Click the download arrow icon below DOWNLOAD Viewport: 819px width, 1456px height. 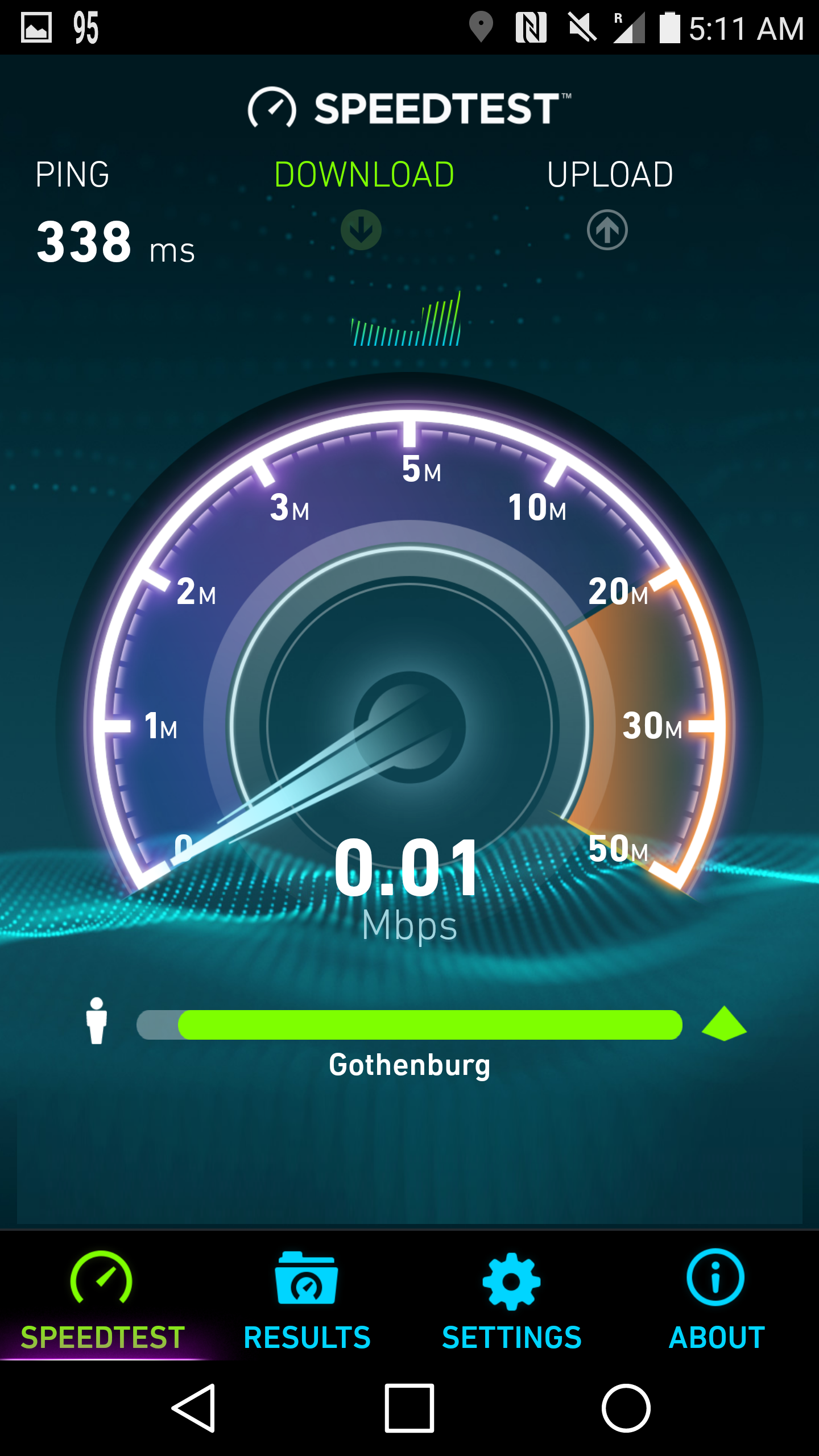coord(361,230)
